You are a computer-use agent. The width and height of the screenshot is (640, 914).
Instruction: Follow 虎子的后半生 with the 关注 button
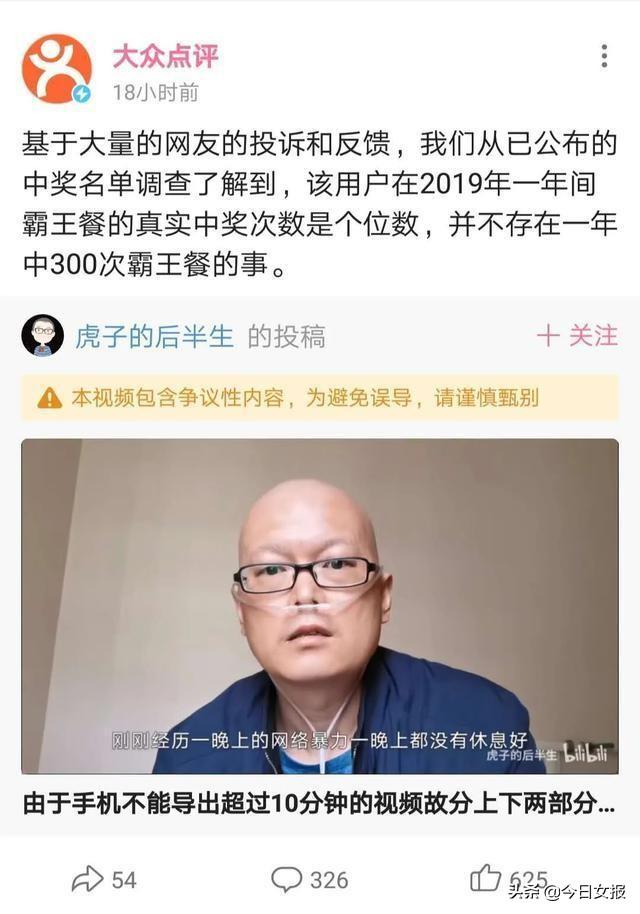577,336
